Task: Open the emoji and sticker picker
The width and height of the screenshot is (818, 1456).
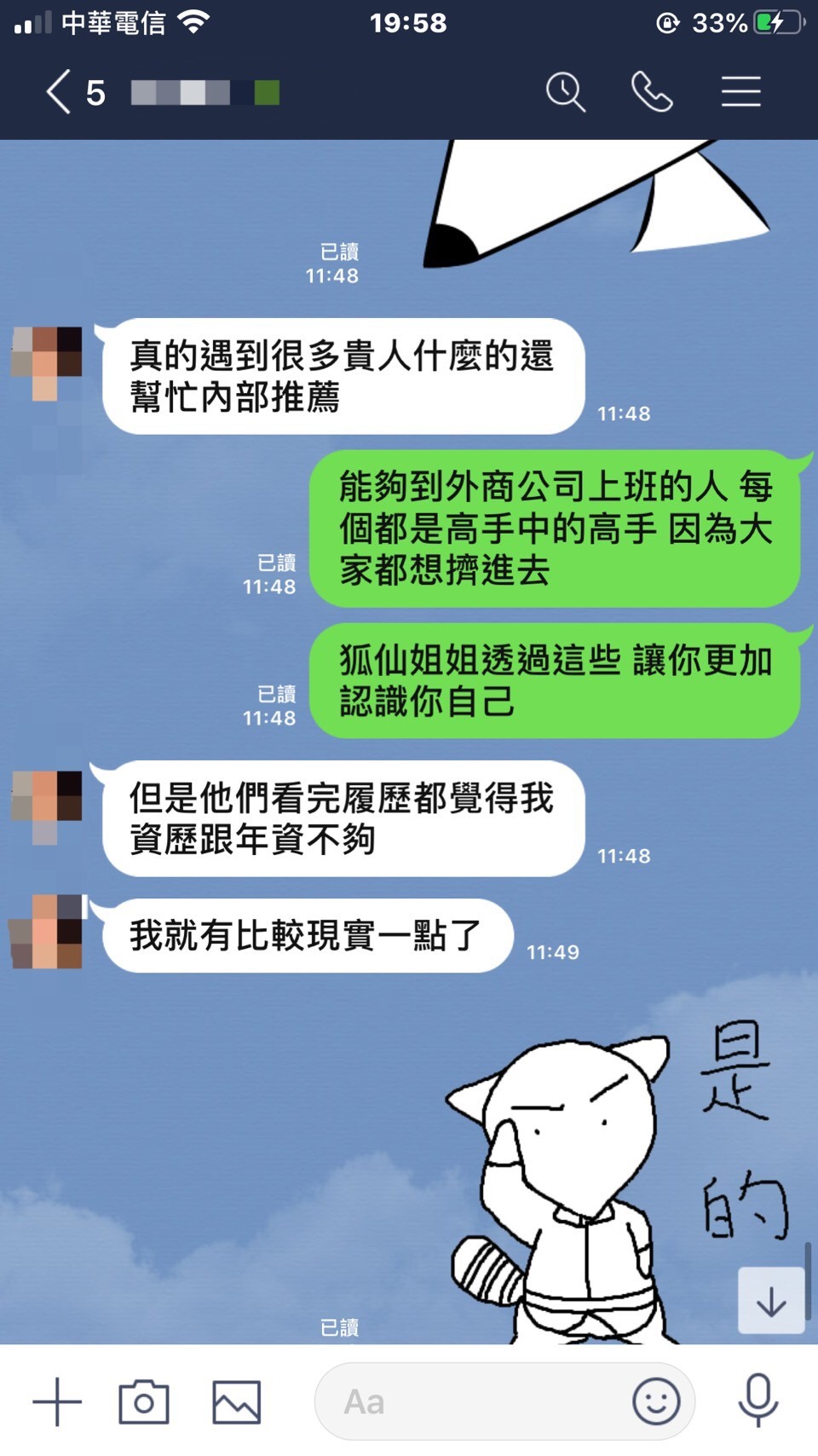Action: pyautogui.click(x=656, y=1401)
